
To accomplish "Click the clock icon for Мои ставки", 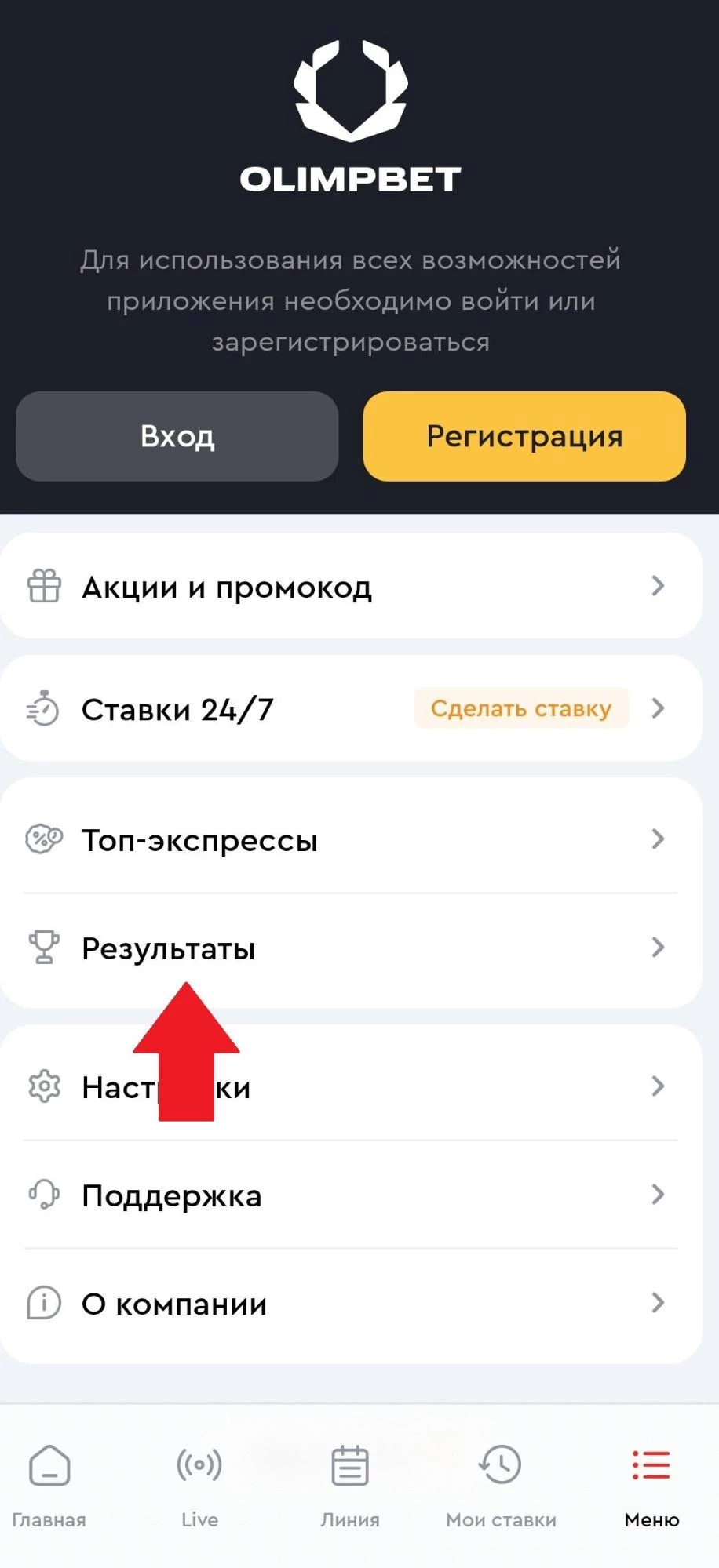I will 500,1464.
